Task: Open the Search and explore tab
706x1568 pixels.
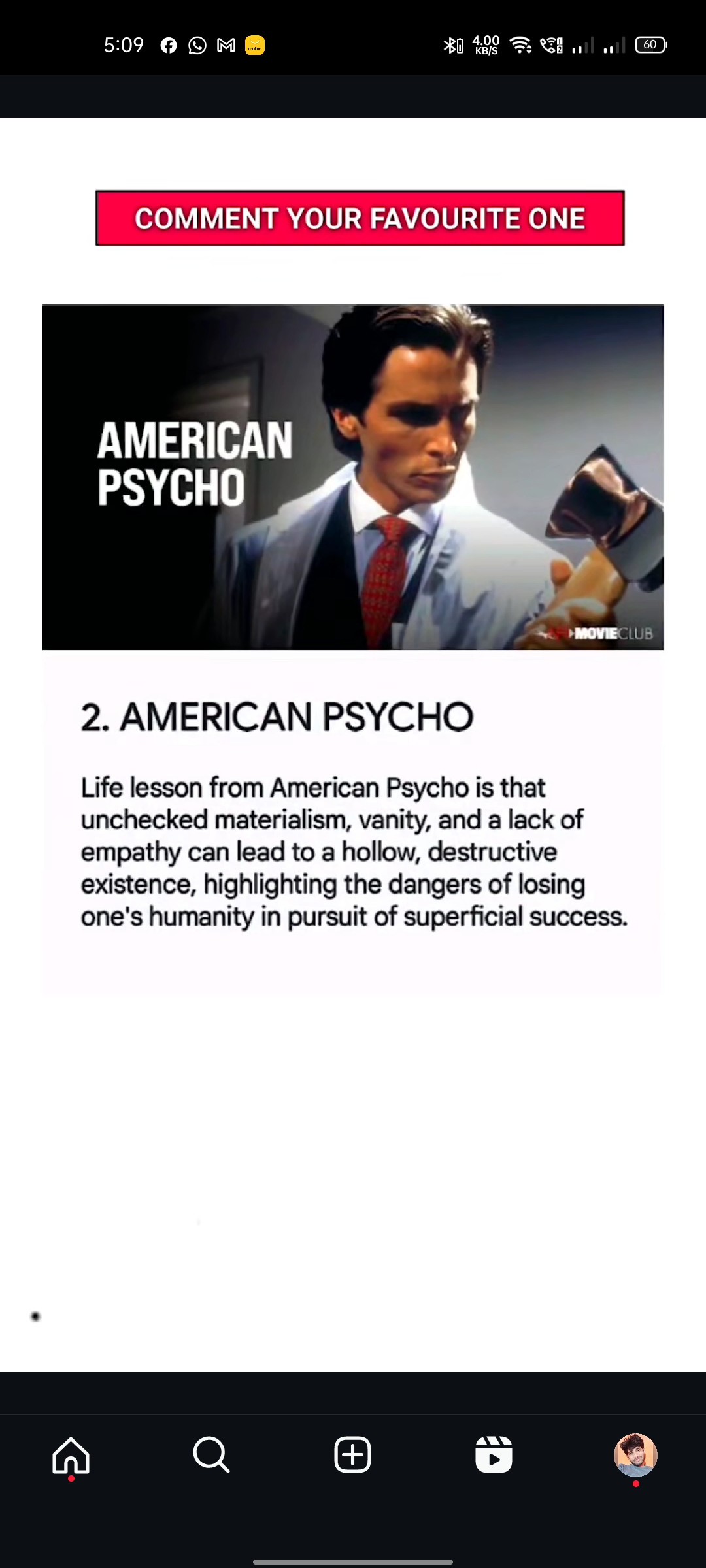Action: (x=211, y=1454)
